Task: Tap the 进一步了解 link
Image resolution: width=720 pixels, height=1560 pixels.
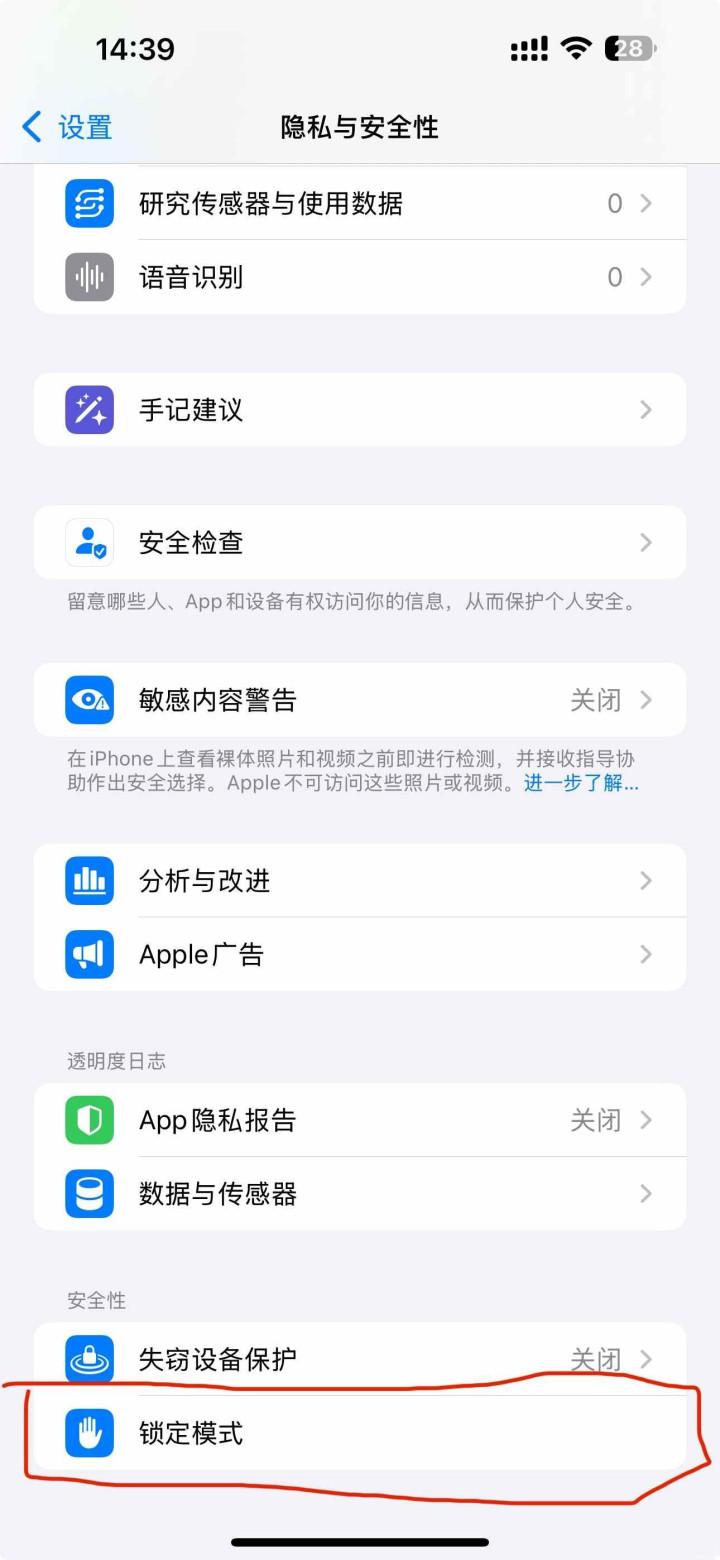Action: 581,783
